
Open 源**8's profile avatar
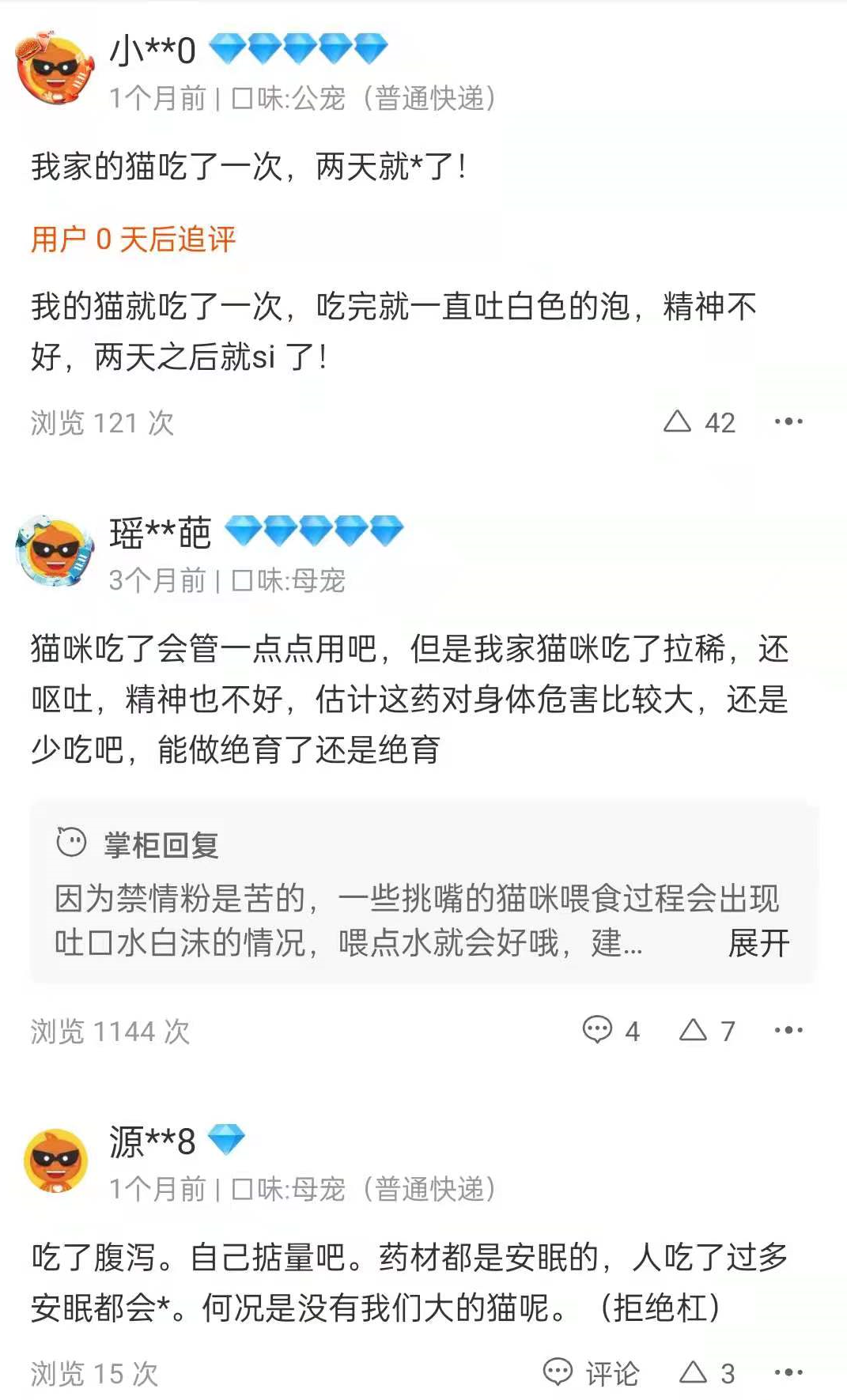(x=55, y=1160)
